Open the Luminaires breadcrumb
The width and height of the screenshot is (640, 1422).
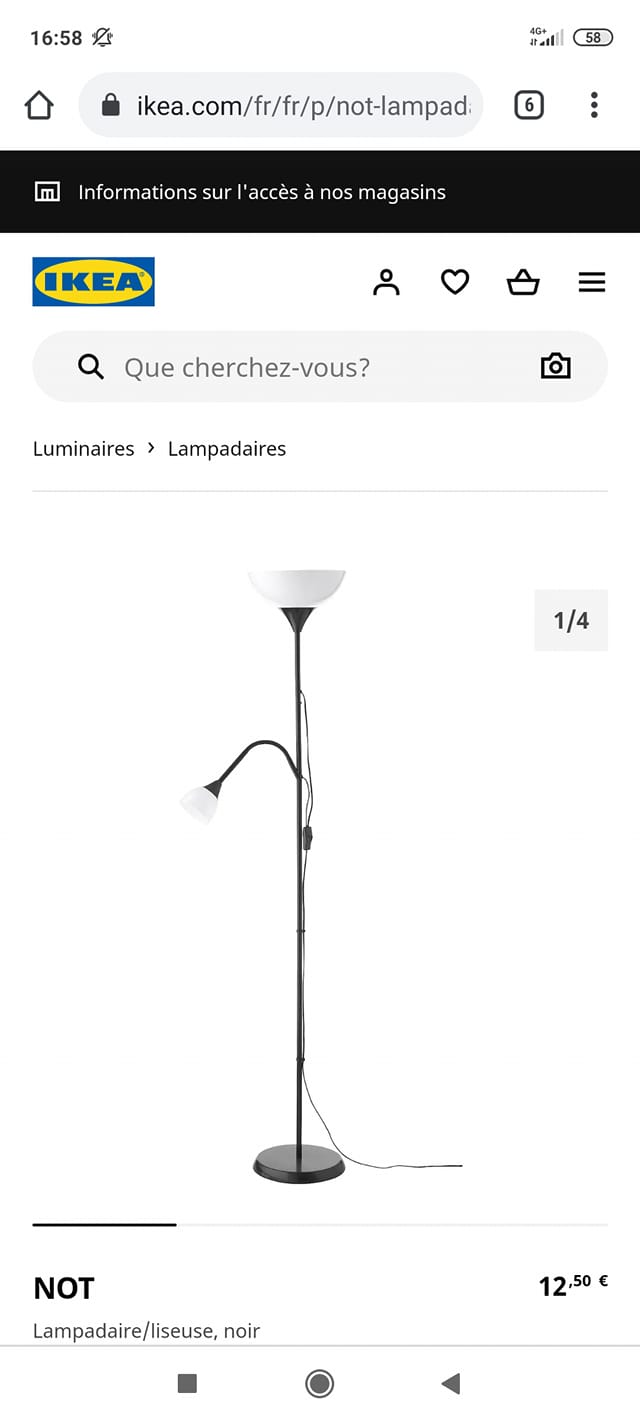pos(83,449)
